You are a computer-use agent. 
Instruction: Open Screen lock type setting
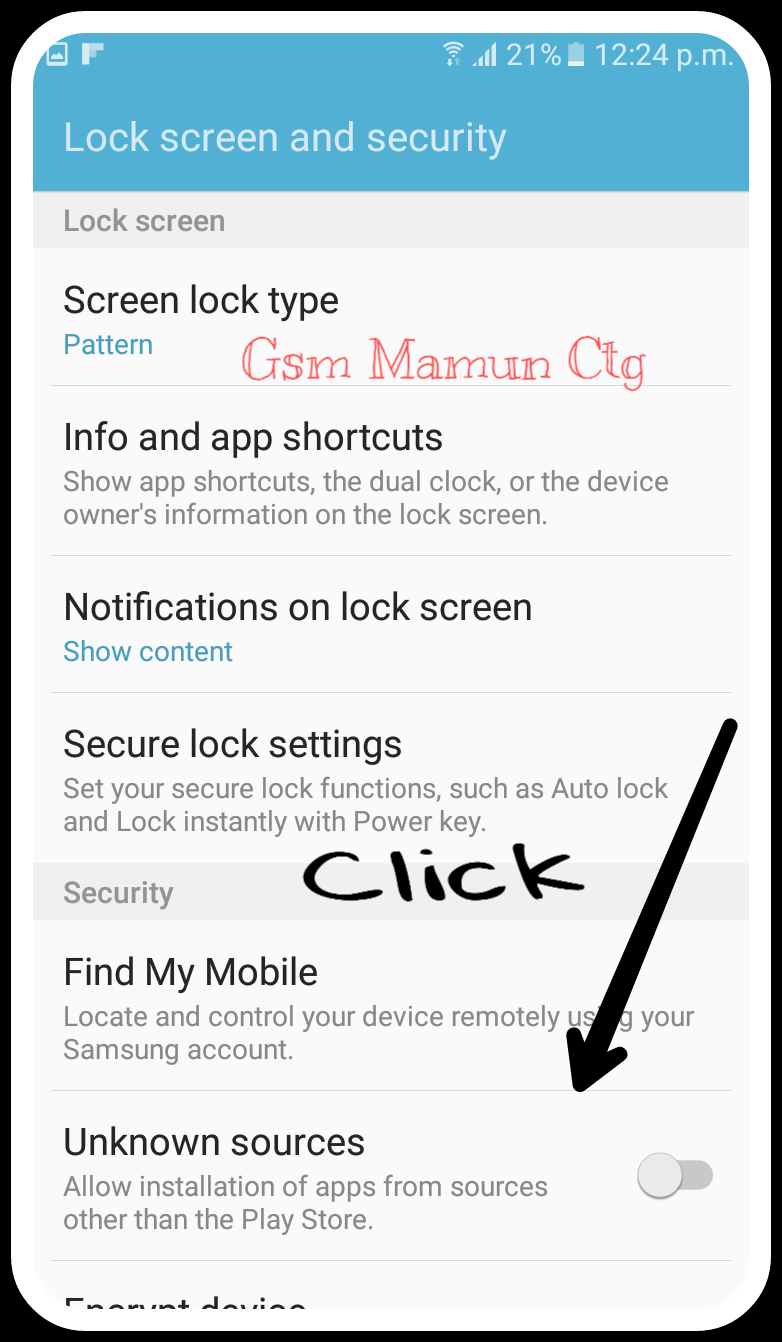390,317
